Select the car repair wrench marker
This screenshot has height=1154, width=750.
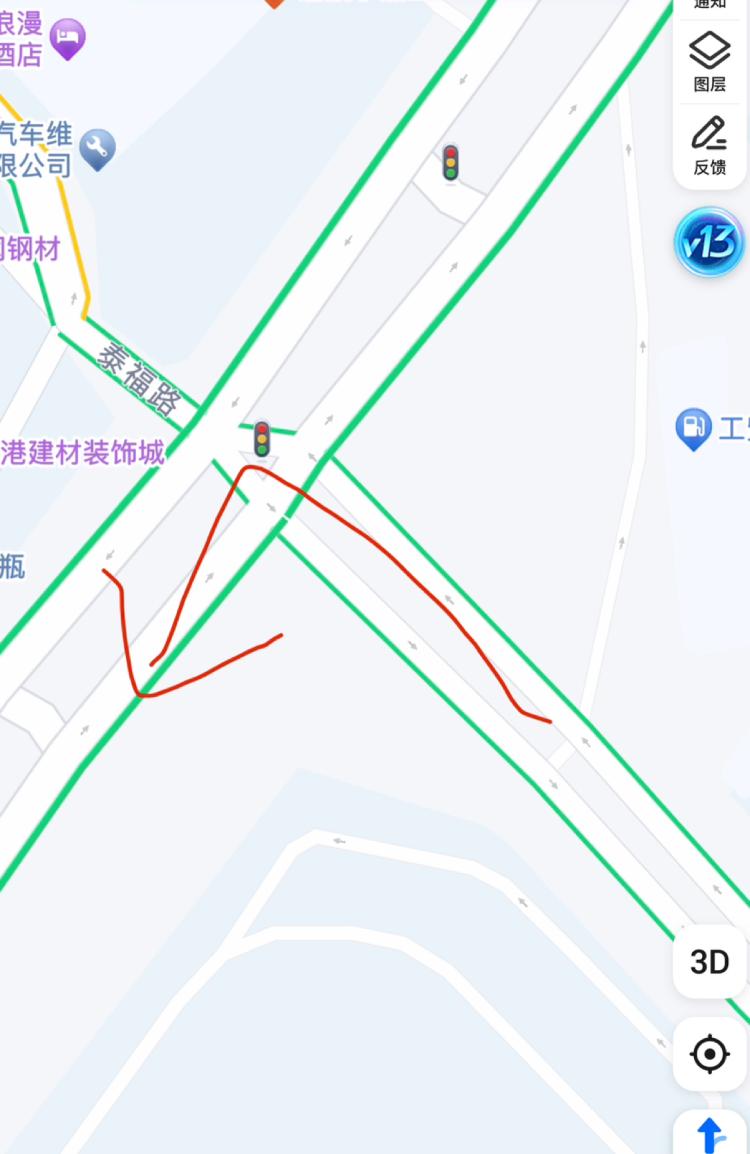(x=97, y=149)
